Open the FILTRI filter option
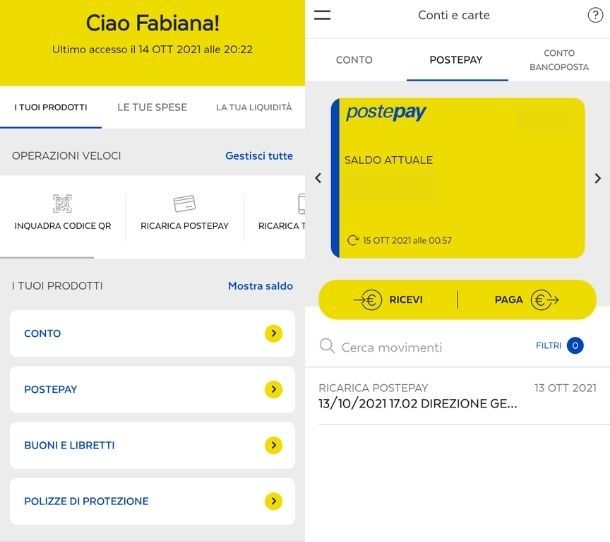 click(559, 345)
